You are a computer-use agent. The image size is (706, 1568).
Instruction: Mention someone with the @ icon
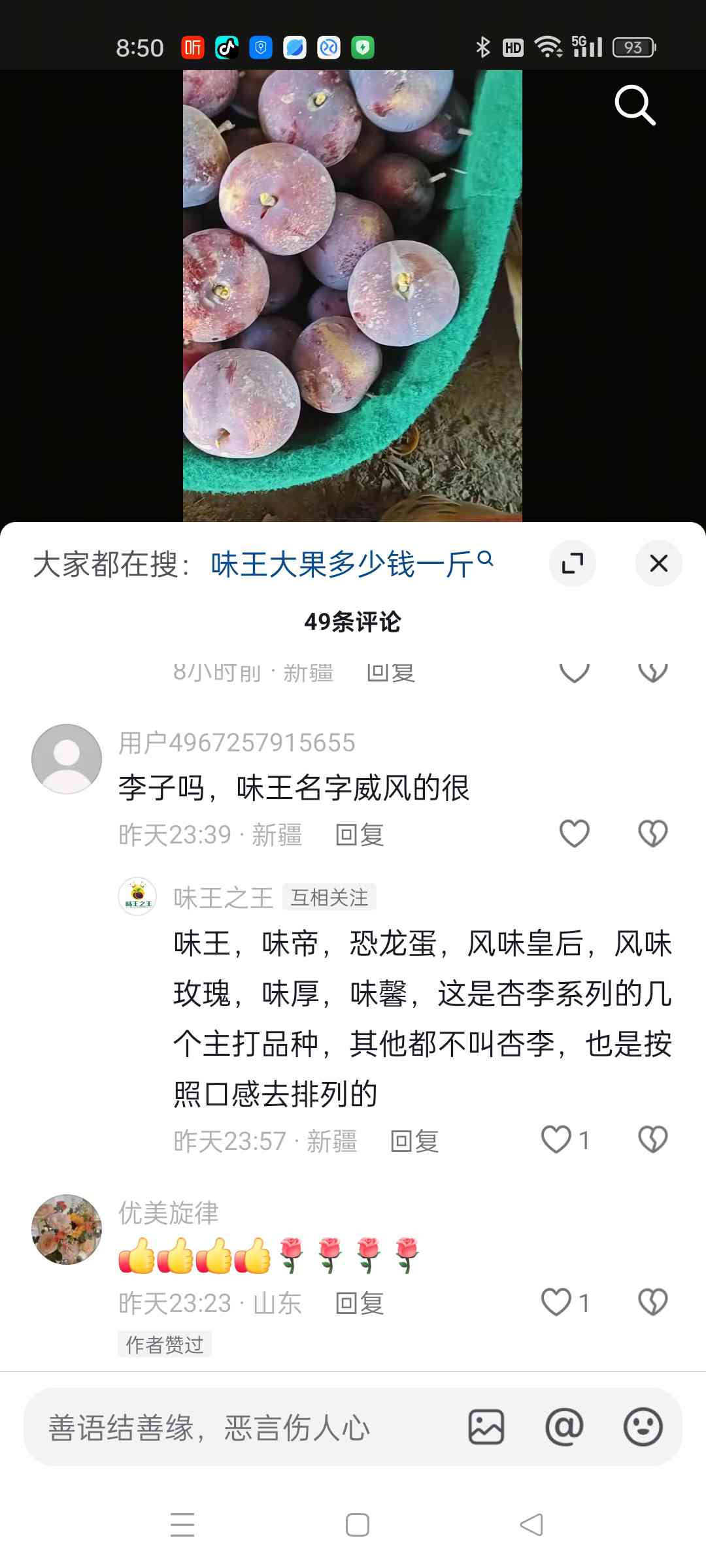pyautogui.click(x=564, y=1427)
